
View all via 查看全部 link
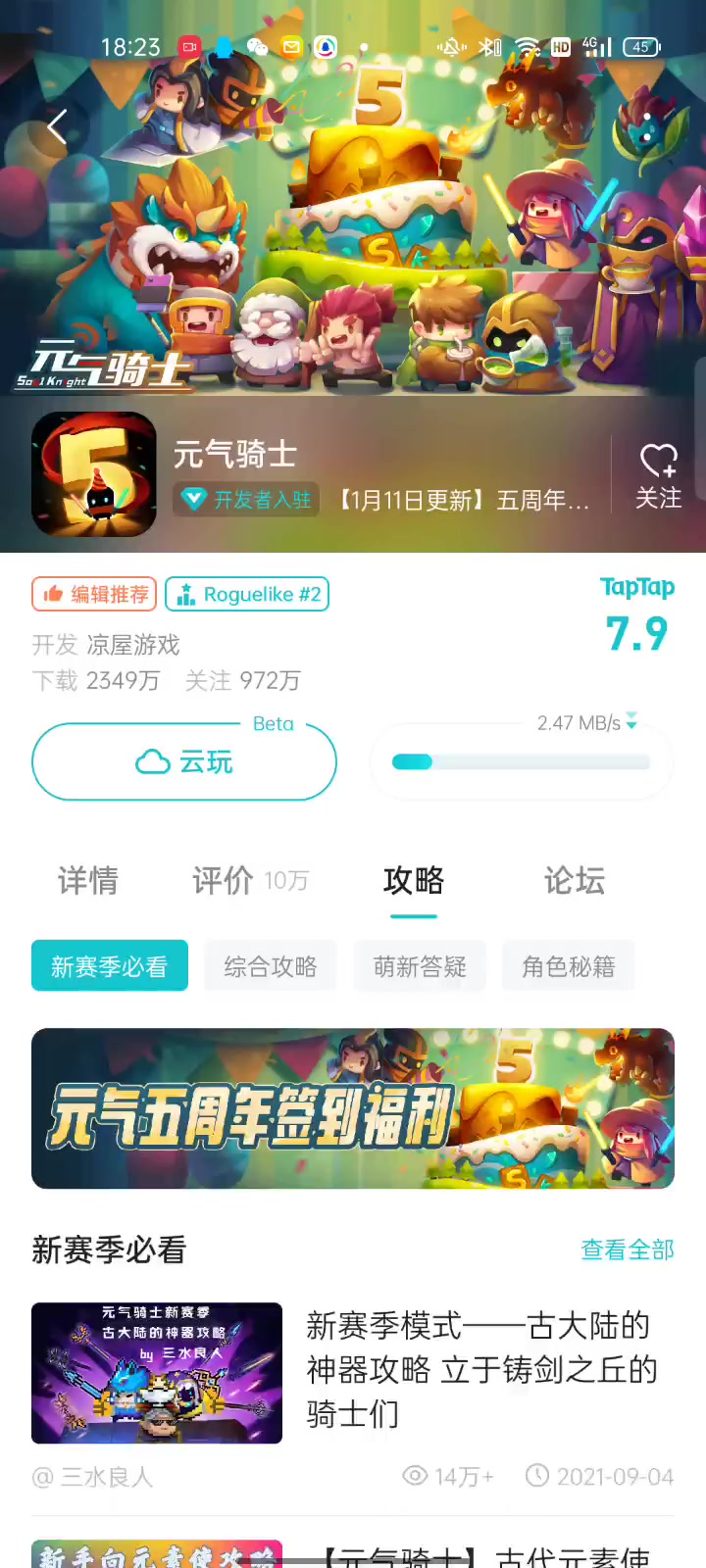coord(628,1249)
